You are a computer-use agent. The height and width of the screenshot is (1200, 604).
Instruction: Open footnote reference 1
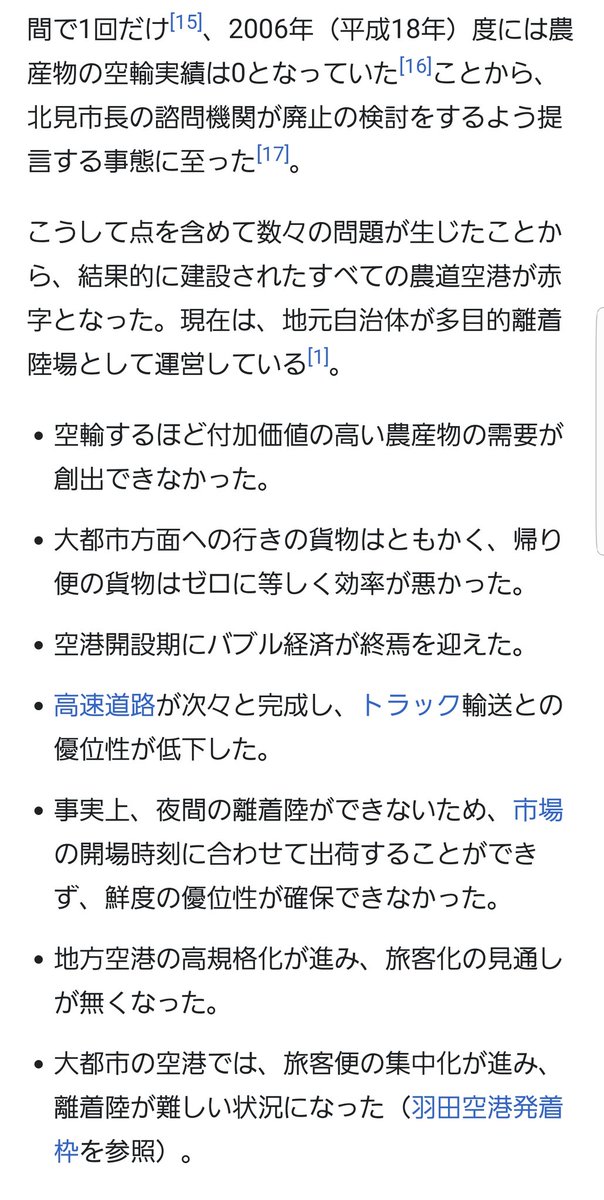(317, 357)
